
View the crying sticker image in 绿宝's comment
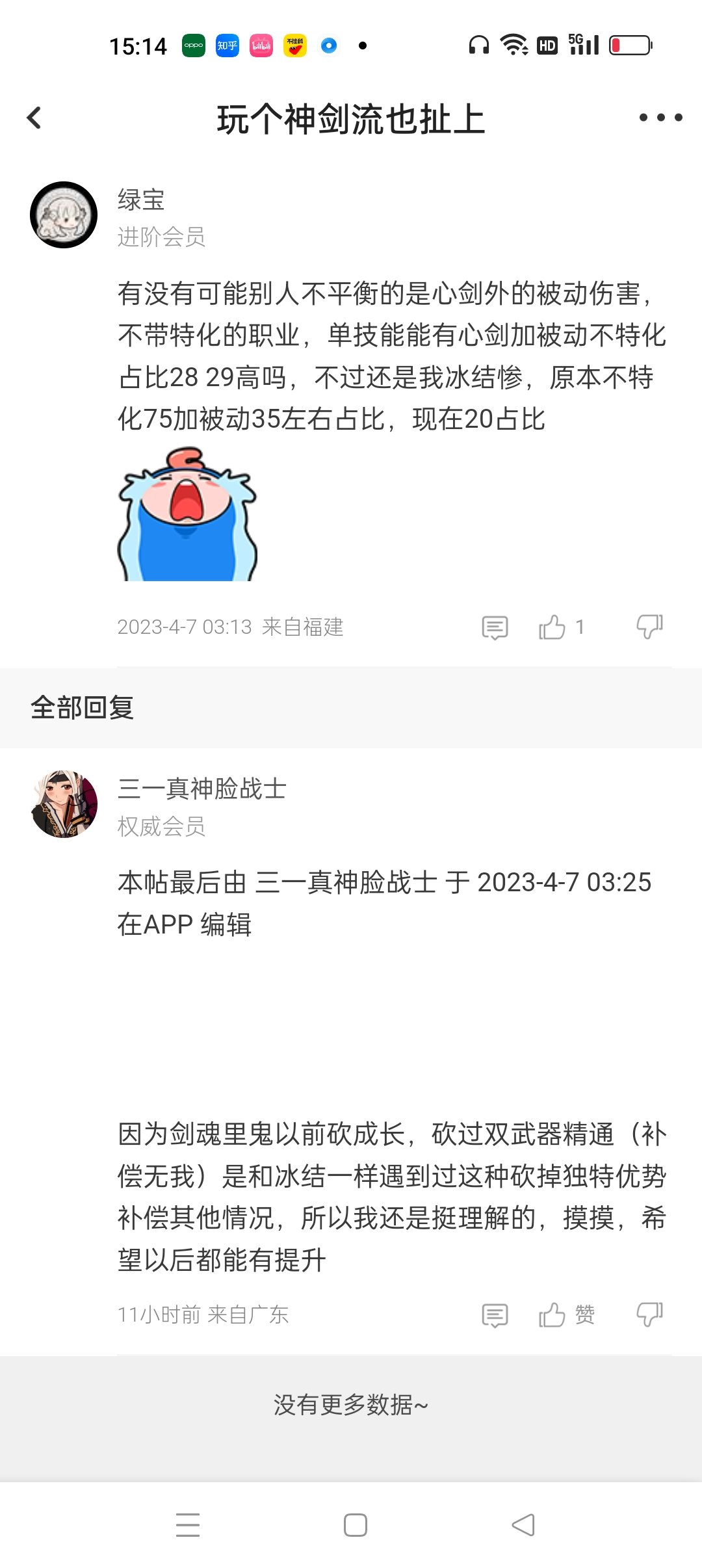187,514
